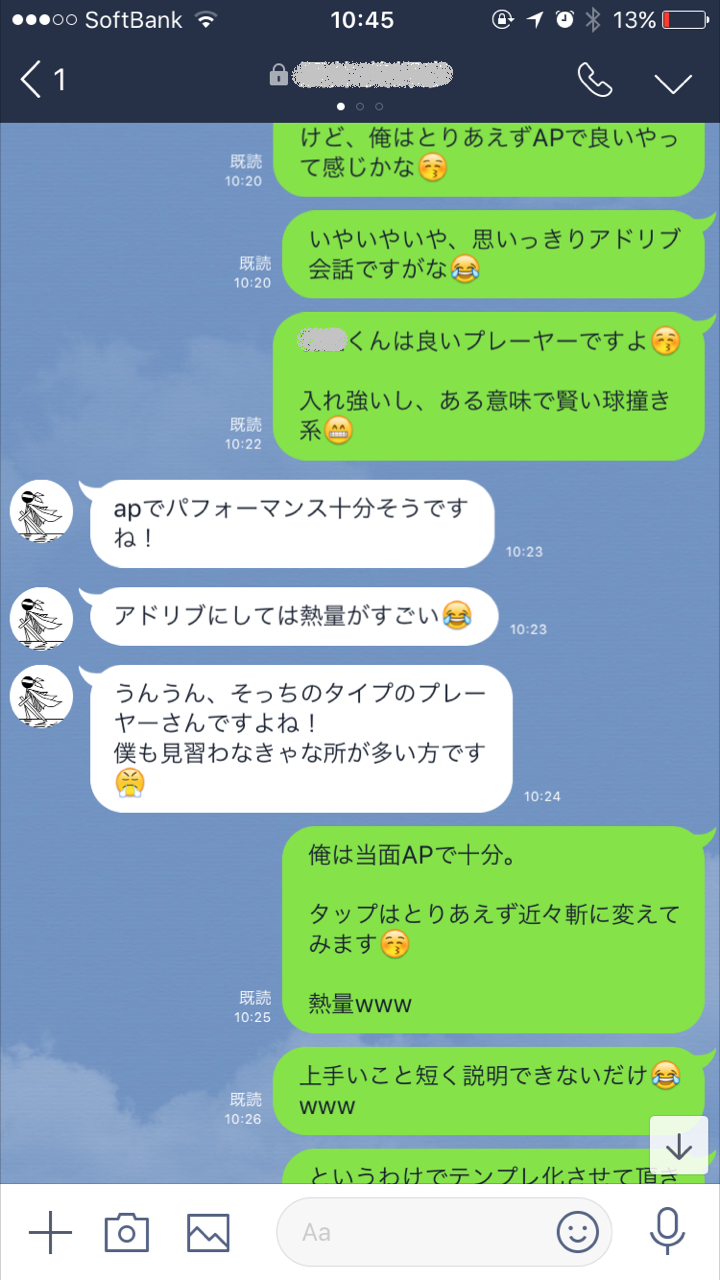Open the sender's avatar beside the うんうん message
720x1280 pixels.
tap(41, 697)
